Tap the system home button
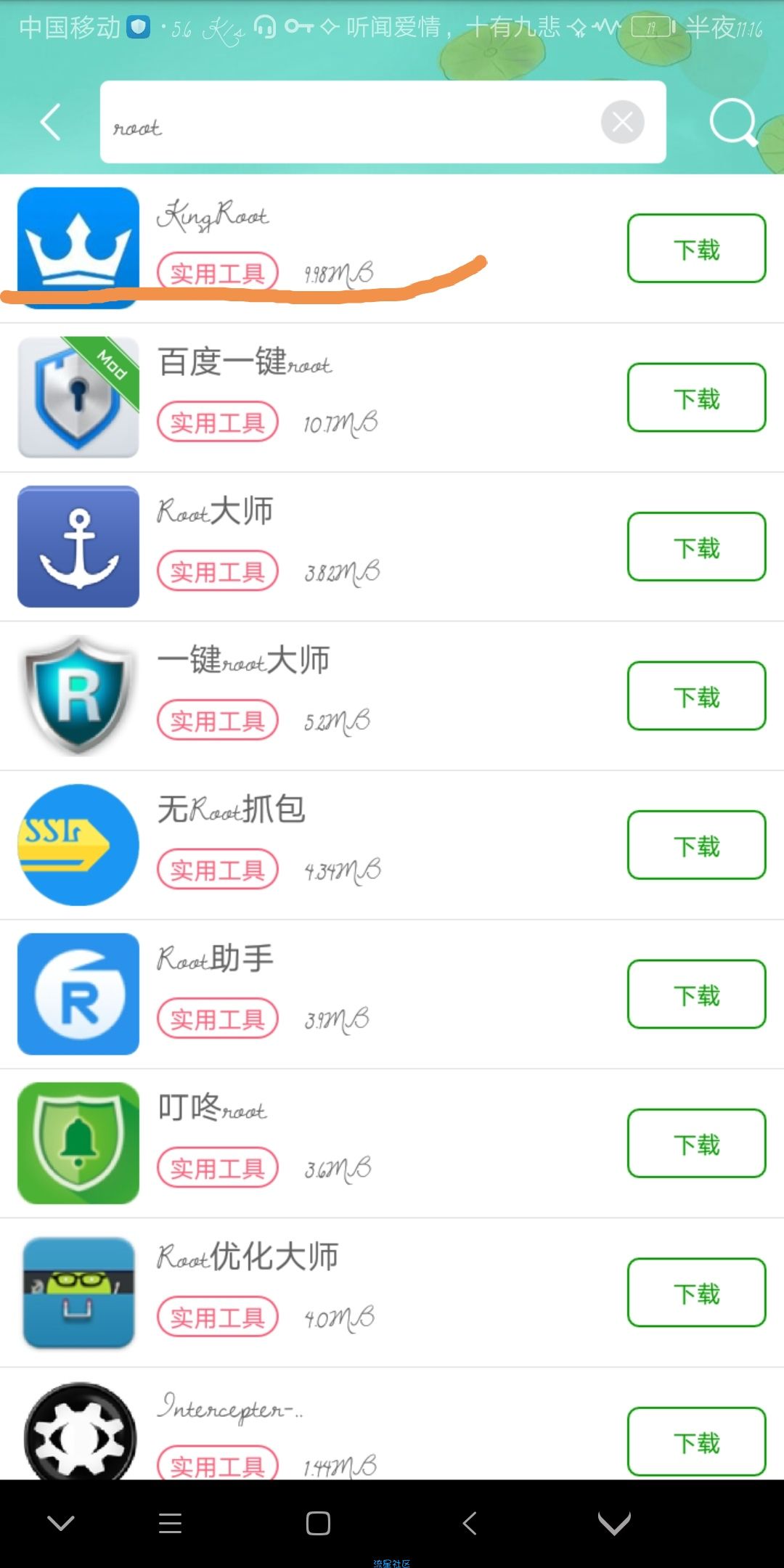This screenshot has width=784, height=1568. 318,1523
